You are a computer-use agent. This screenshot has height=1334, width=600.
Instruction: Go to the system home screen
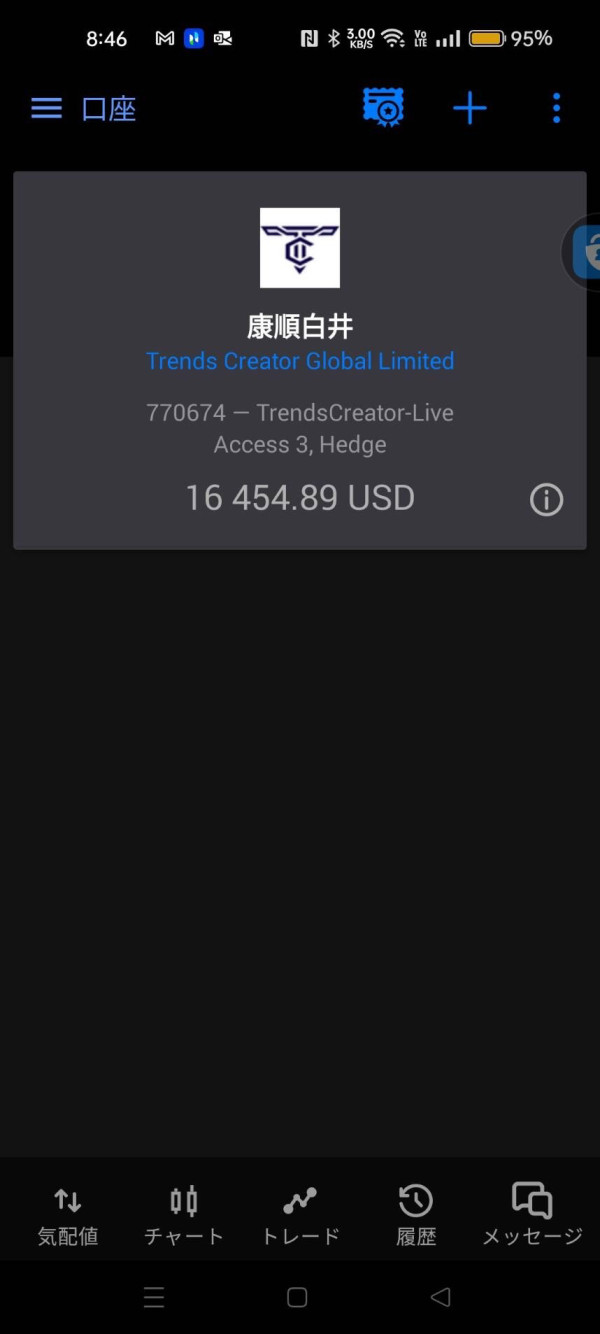297,1297
